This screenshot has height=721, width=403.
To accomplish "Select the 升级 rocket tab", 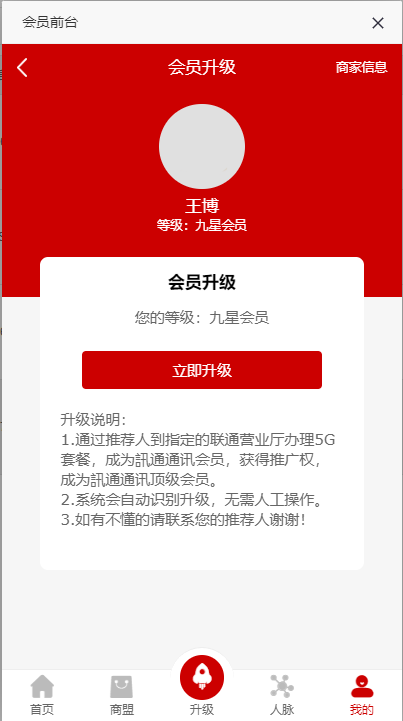I will [202, 685].
